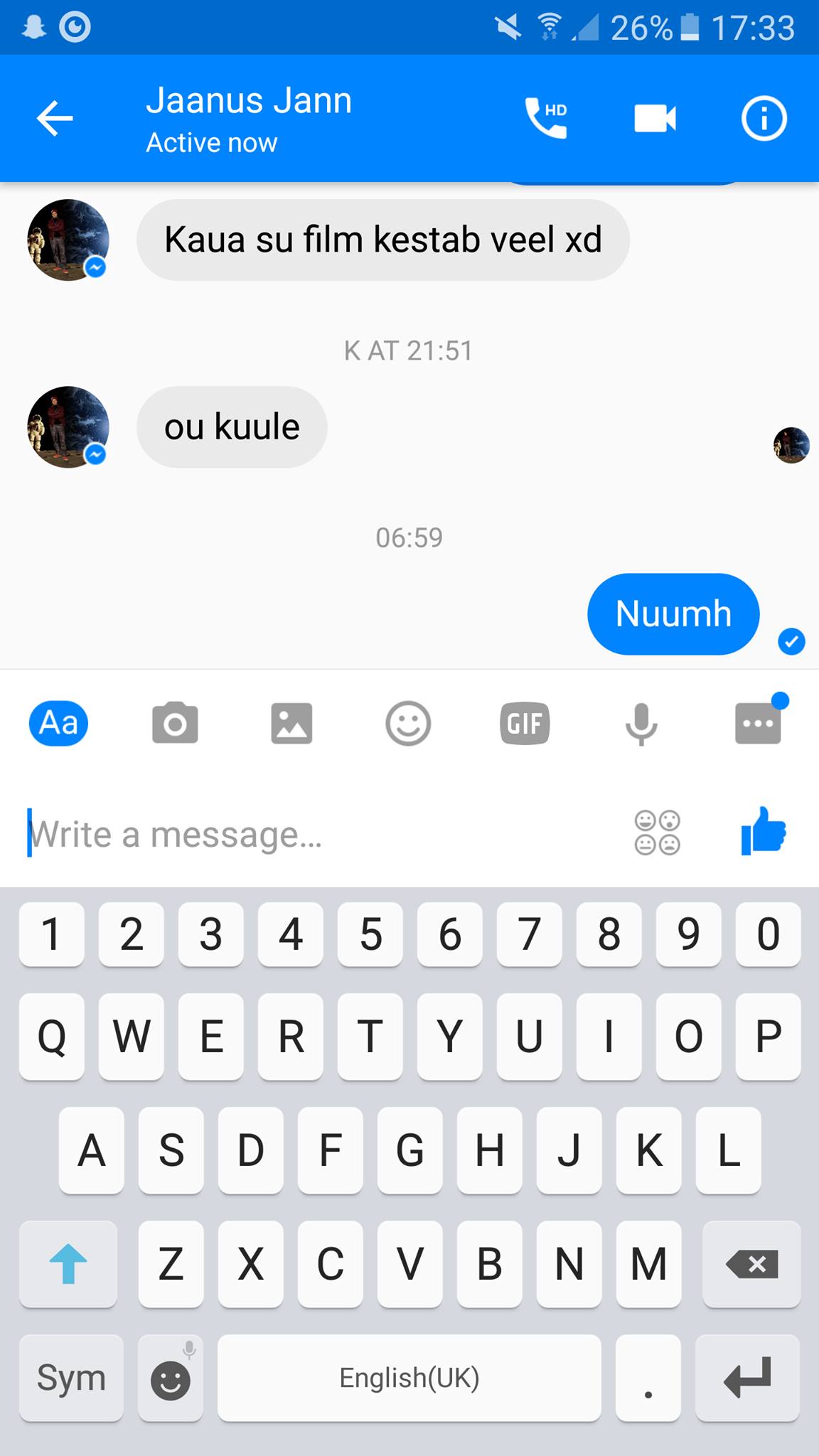Open the camera to take photo

coord(175,723)
